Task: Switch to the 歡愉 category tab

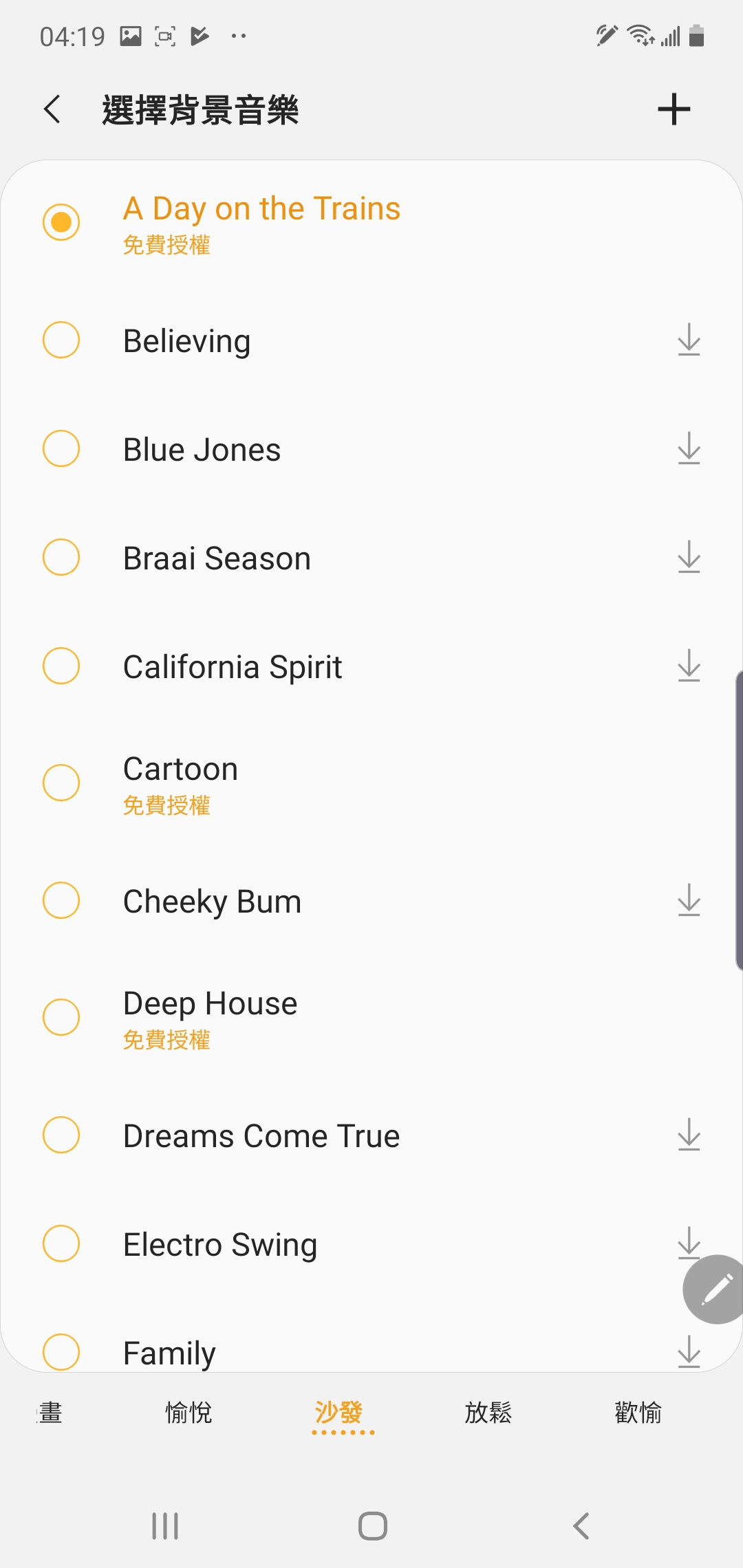Action: pos(638,1413)
